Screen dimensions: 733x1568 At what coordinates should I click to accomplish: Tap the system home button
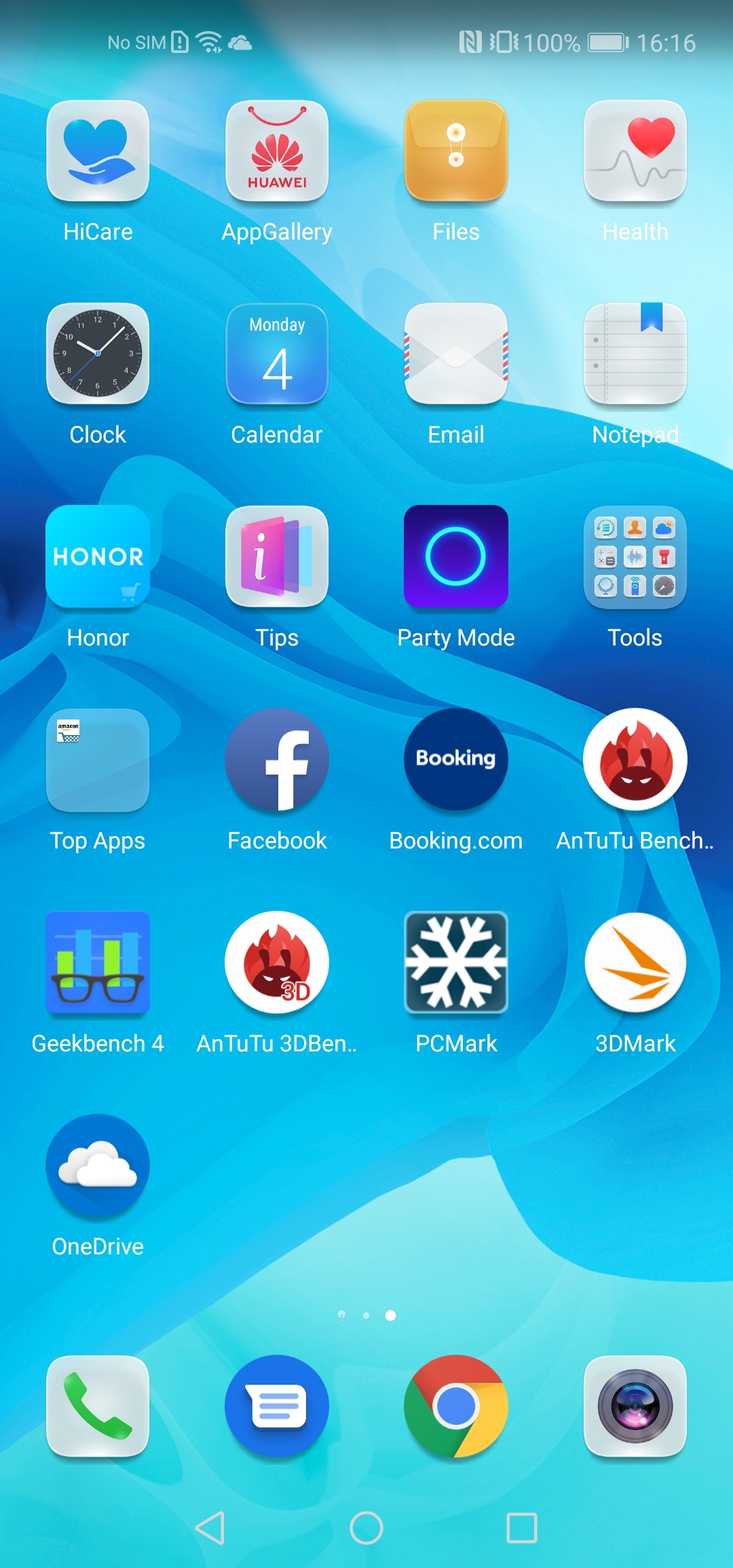pyautogui.click(x=366, y=1528)
